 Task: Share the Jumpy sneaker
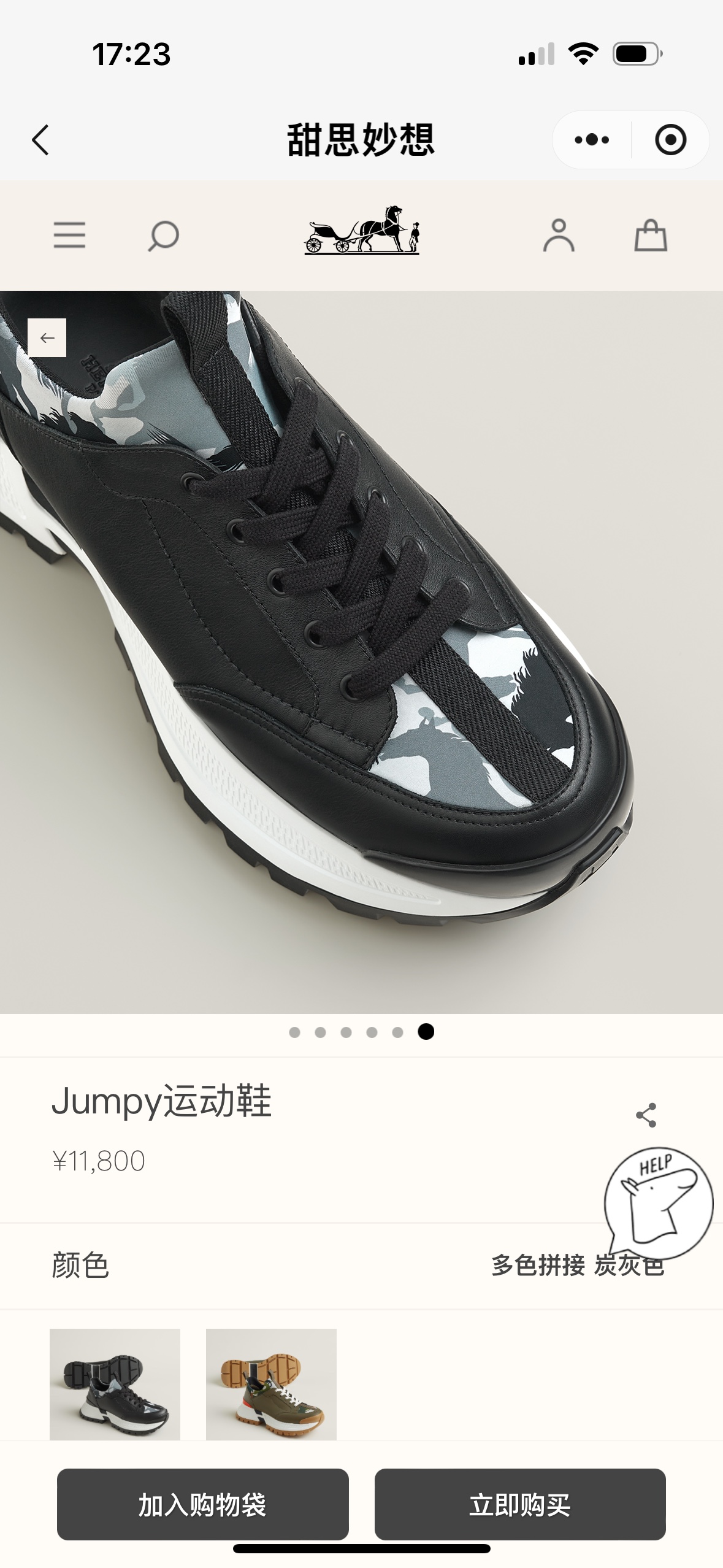pos(646,1115)
